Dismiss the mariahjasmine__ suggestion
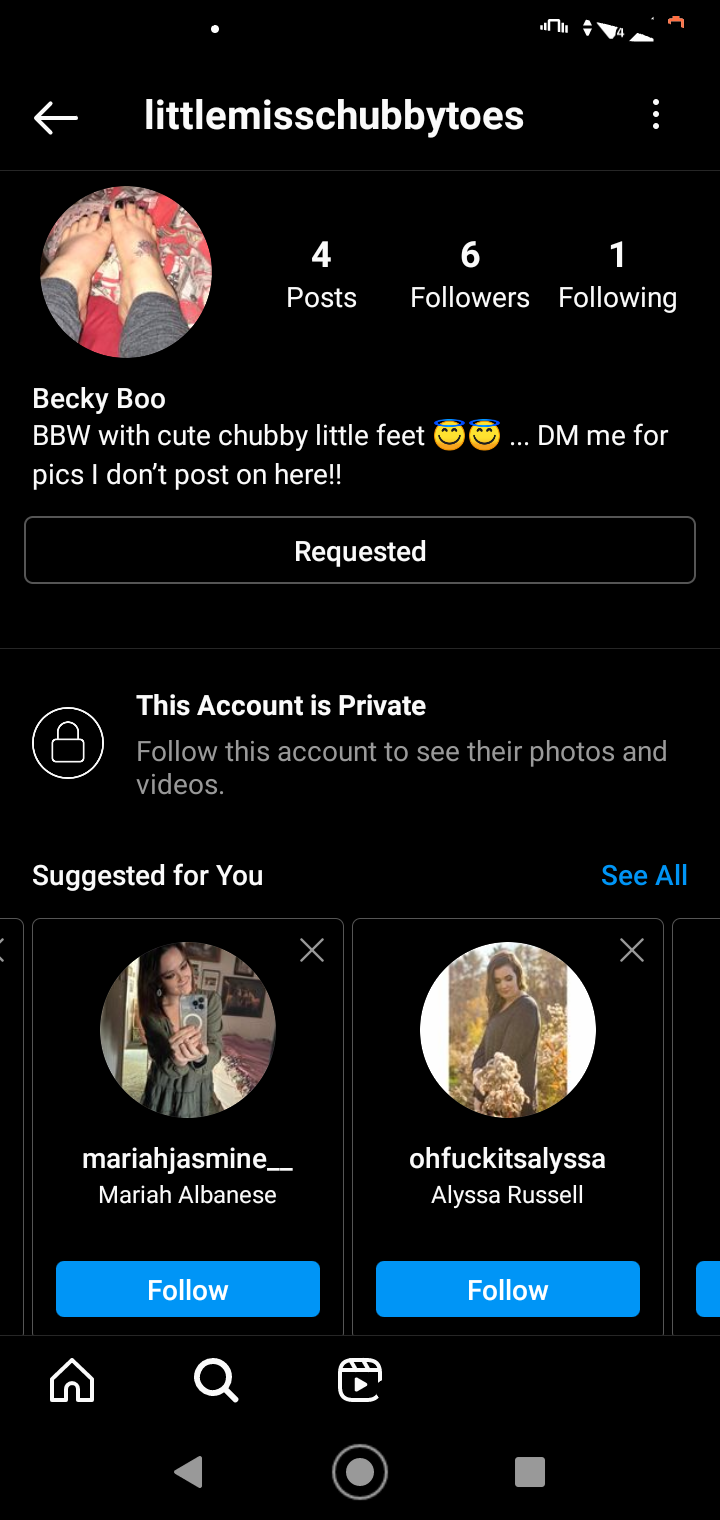Screen dimensions: 720x1520 pyautogui.click(x=312, y=950)
